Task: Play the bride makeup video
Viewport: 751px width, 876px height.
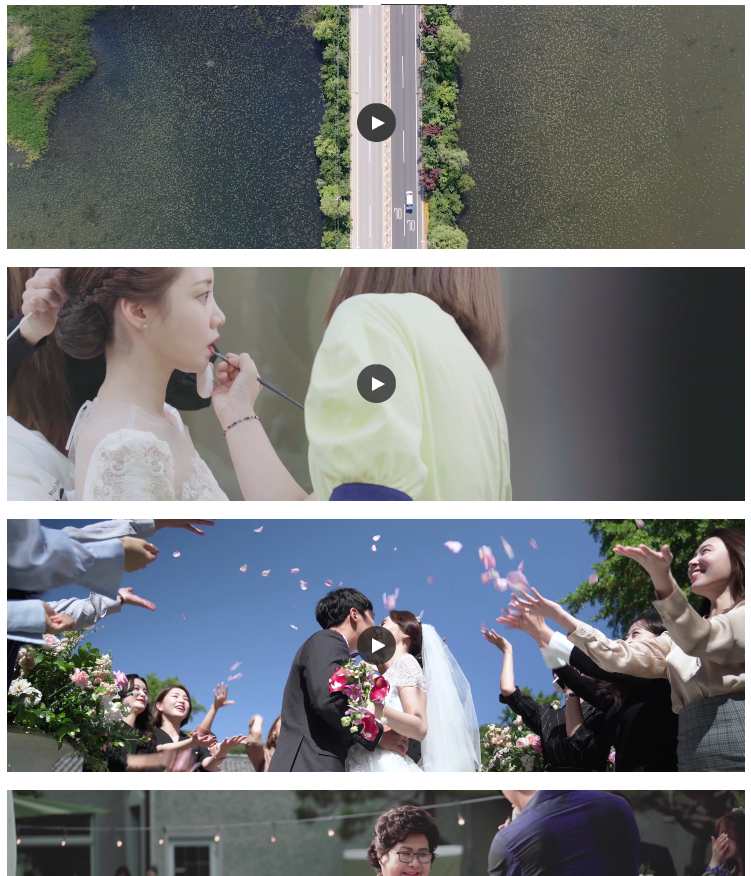Action: click(x=376, y=383)
